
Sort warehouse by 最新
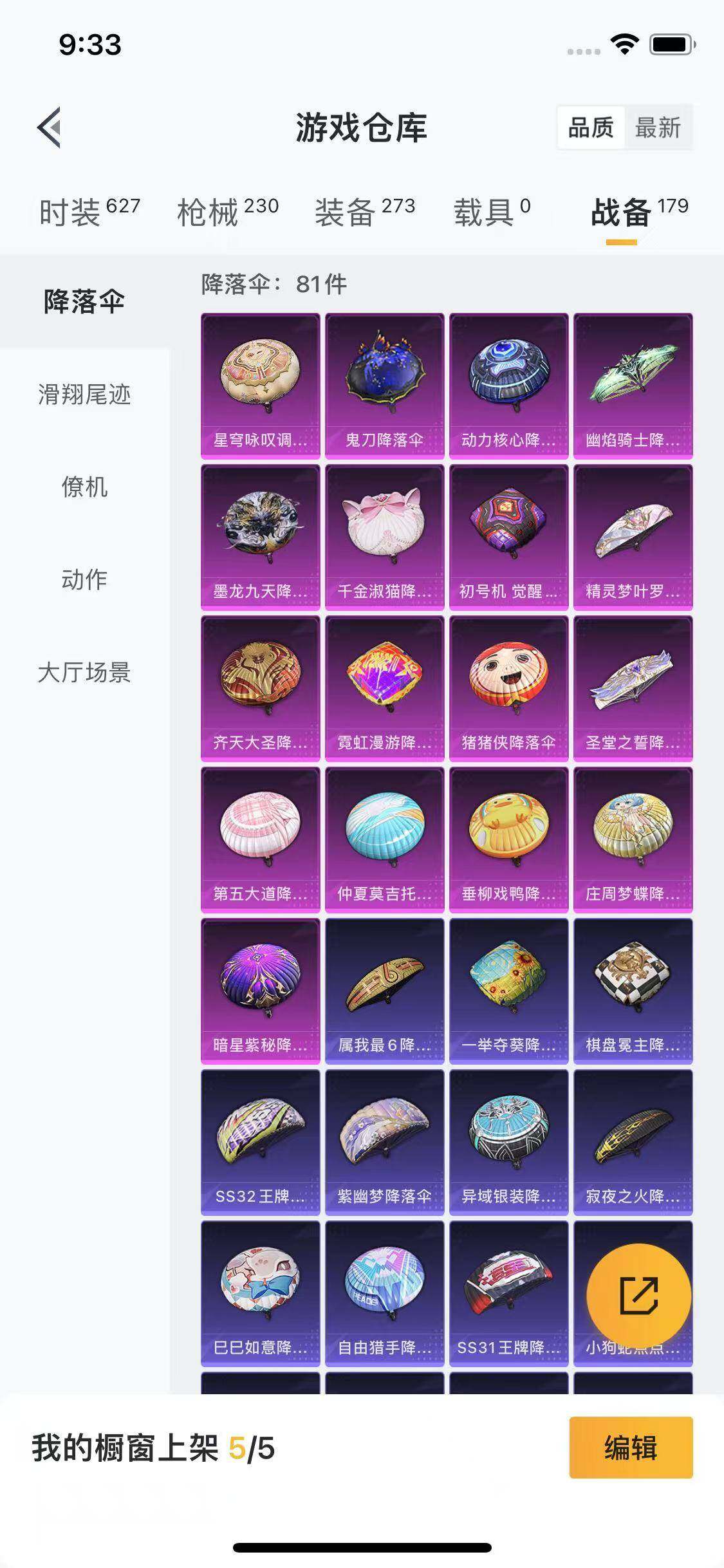coord(657,127)
